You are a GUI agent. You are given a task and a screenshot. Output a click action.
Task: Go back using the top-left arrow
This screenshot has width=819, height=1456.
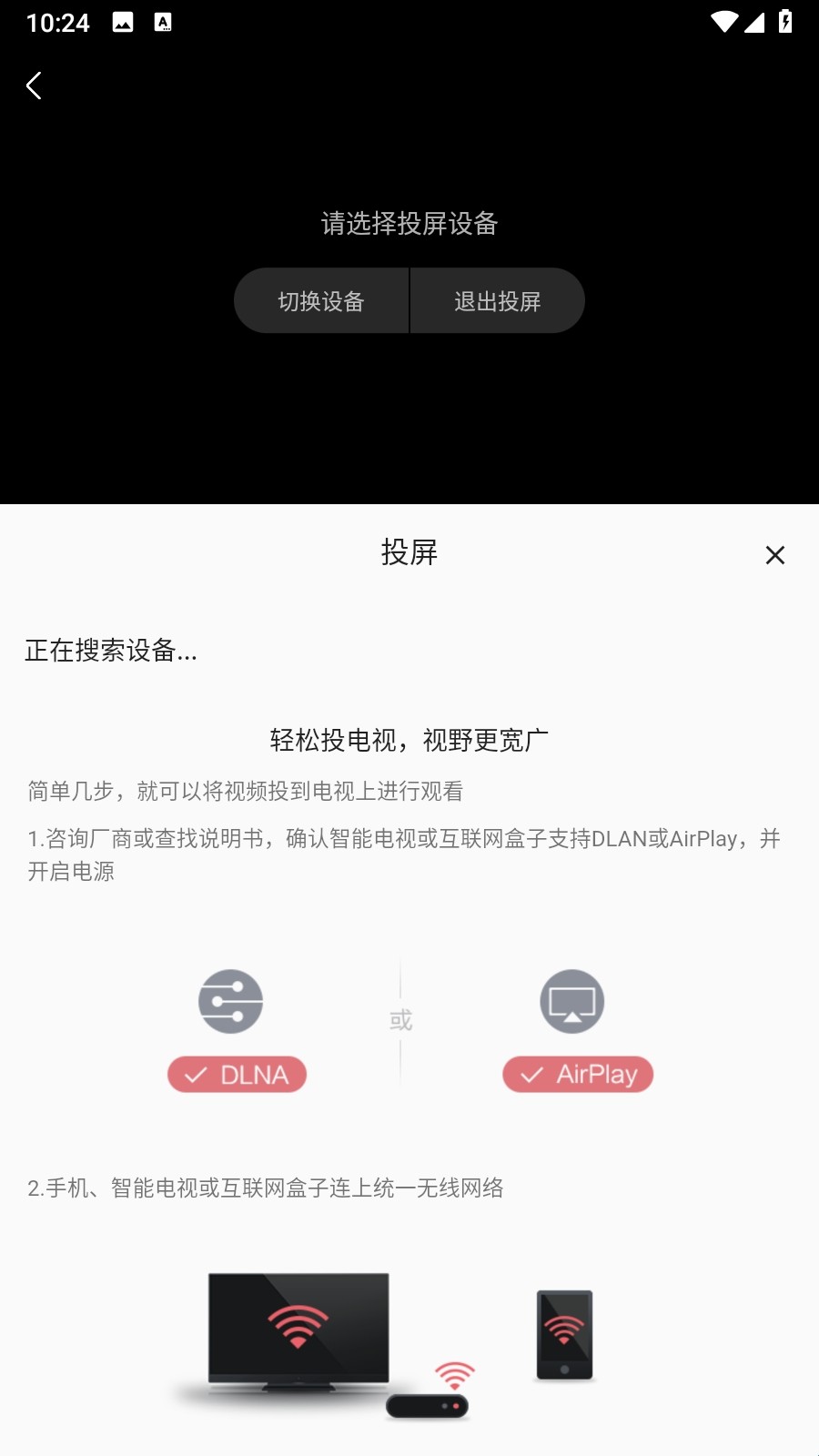pos(35,86)
